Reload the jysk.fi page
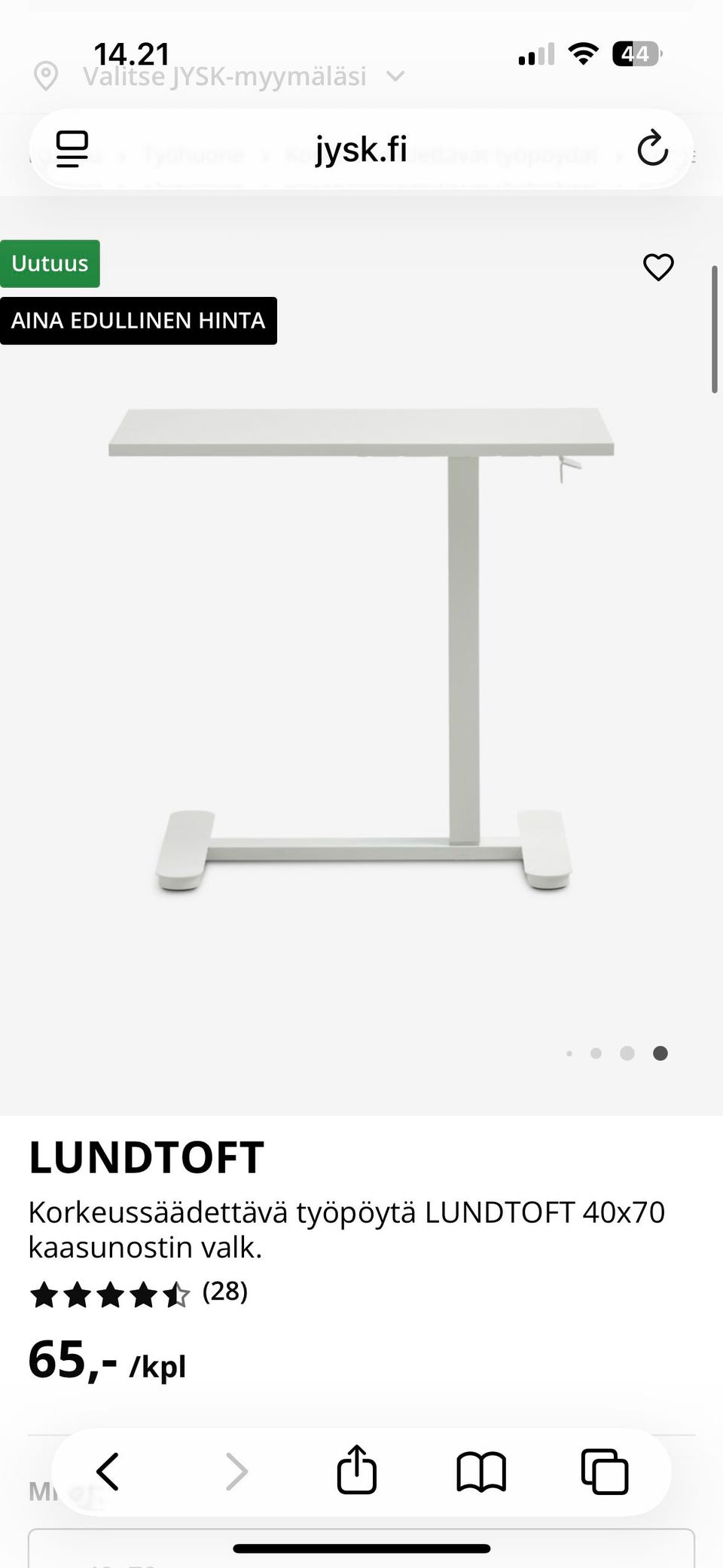 [x=652, y=148]
